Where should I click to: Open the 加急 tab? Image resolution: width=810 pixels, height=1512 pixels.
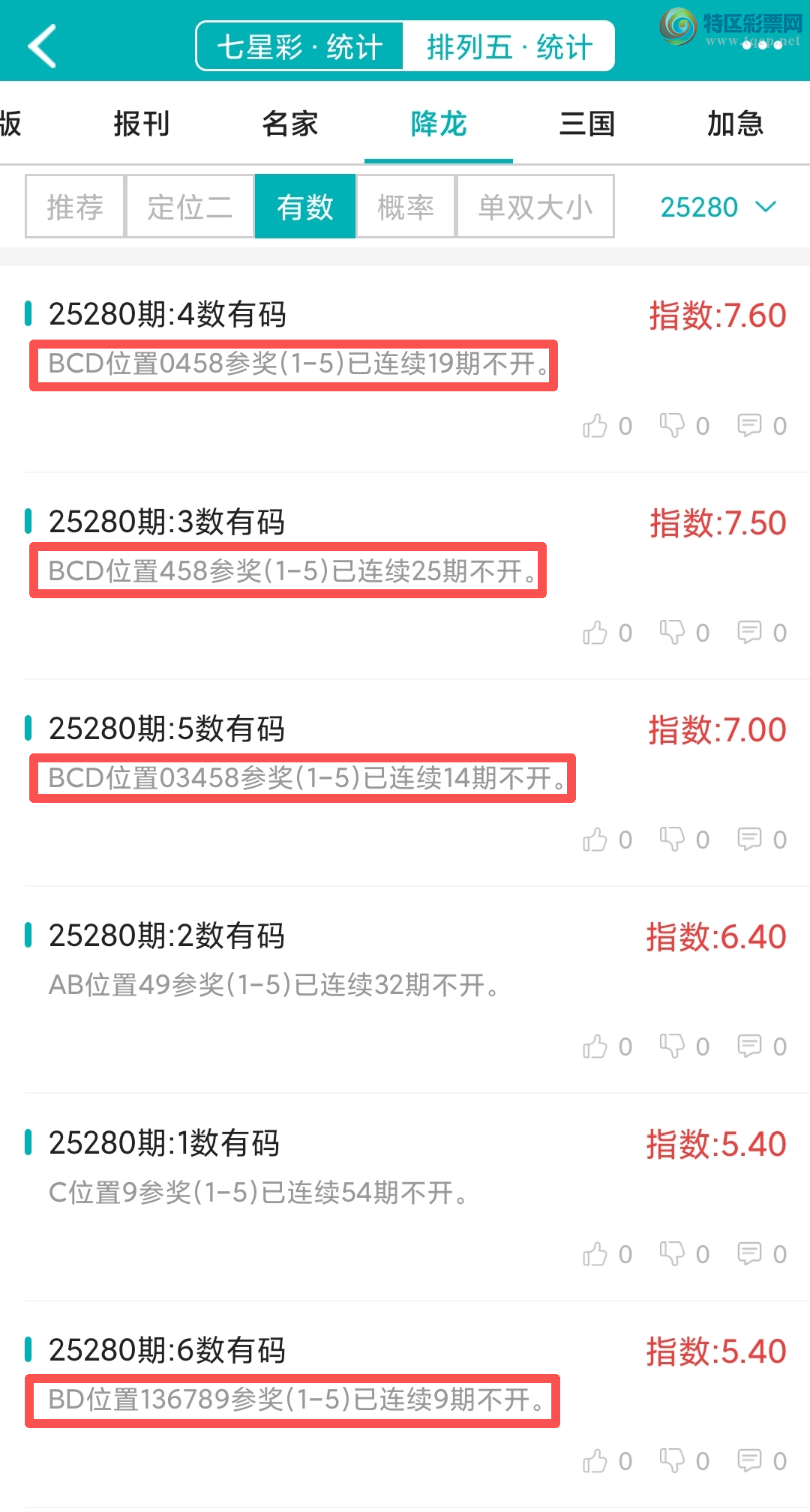coord(735,124)
